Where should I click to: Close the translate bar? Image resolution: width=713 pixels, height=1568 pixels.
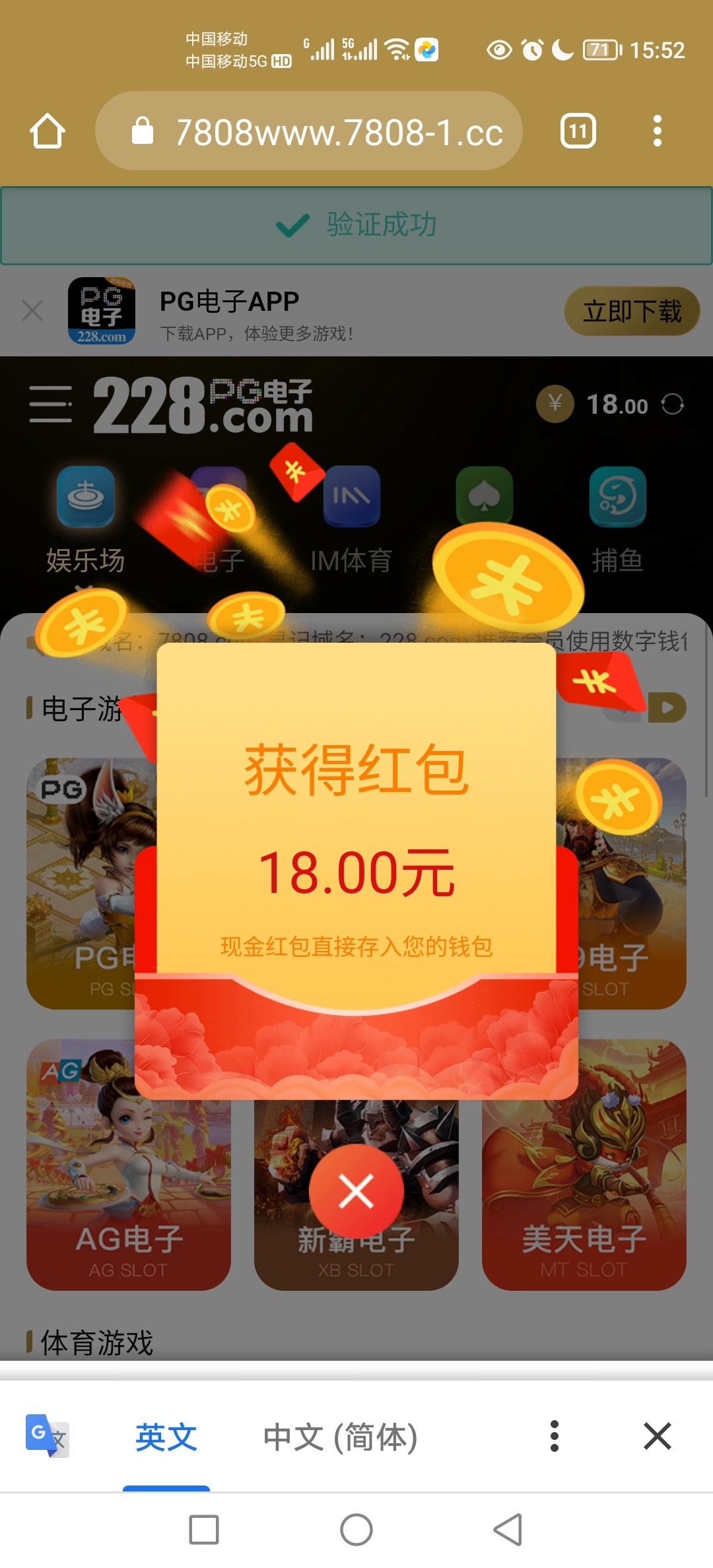point(658,1436)
